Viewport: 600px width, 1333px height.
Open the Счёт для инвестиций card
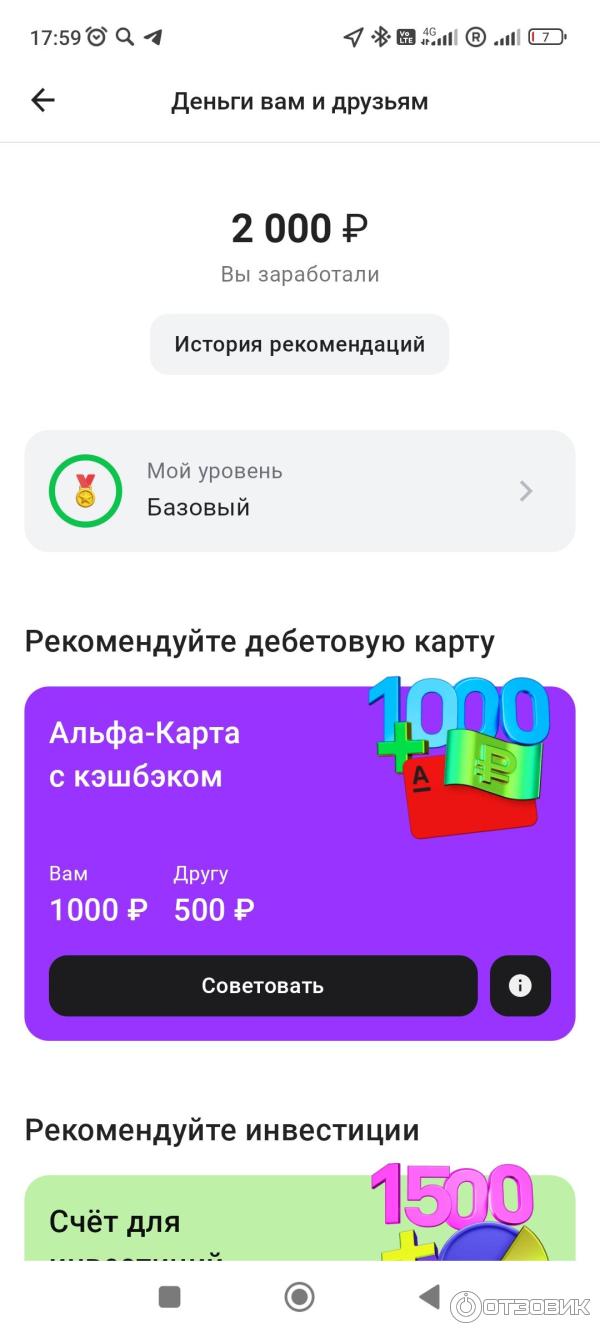200,1220
